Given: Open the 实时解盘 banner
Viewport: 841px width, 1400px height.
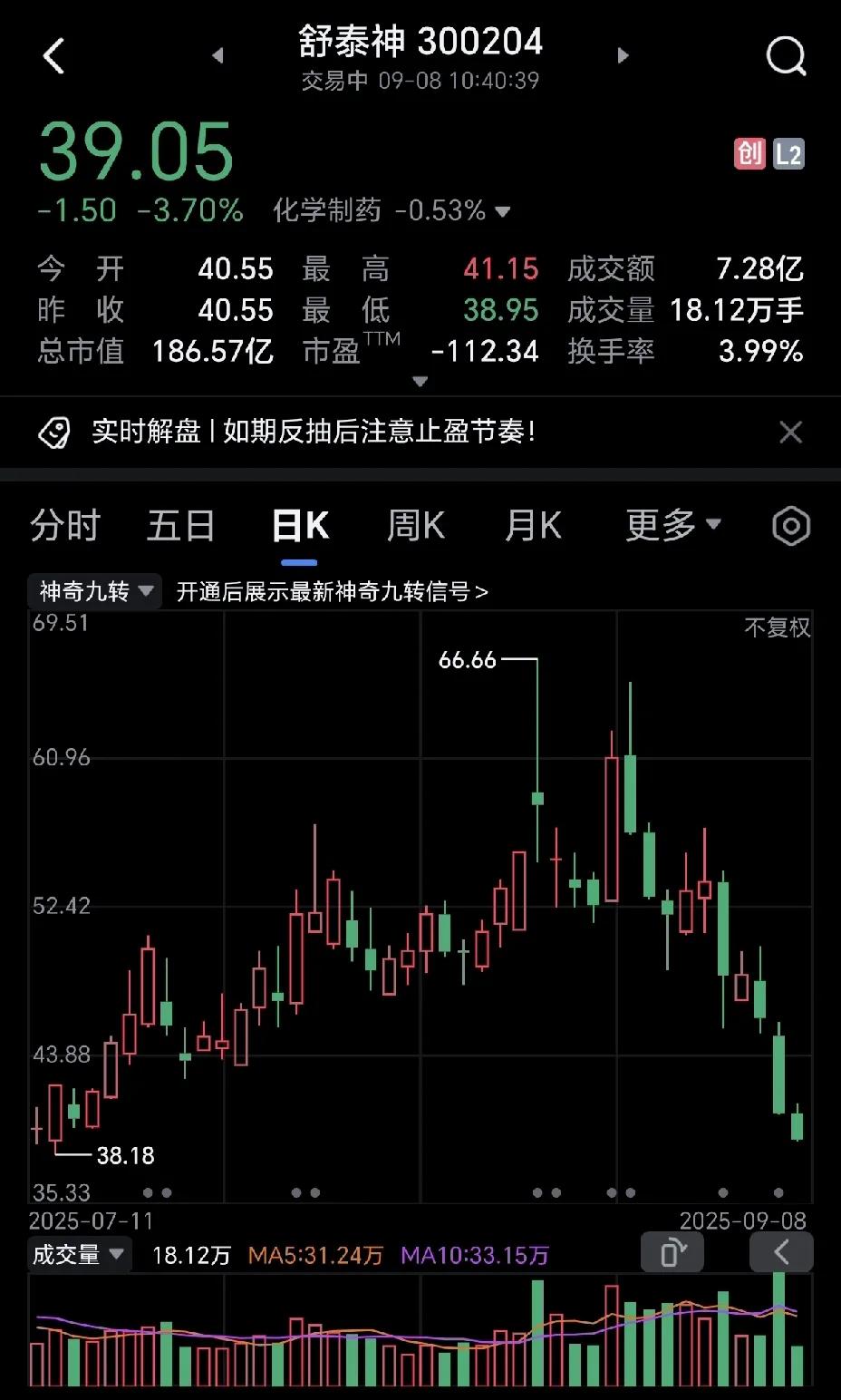Looking at the screenshot, I should click(x=314, y=432).
